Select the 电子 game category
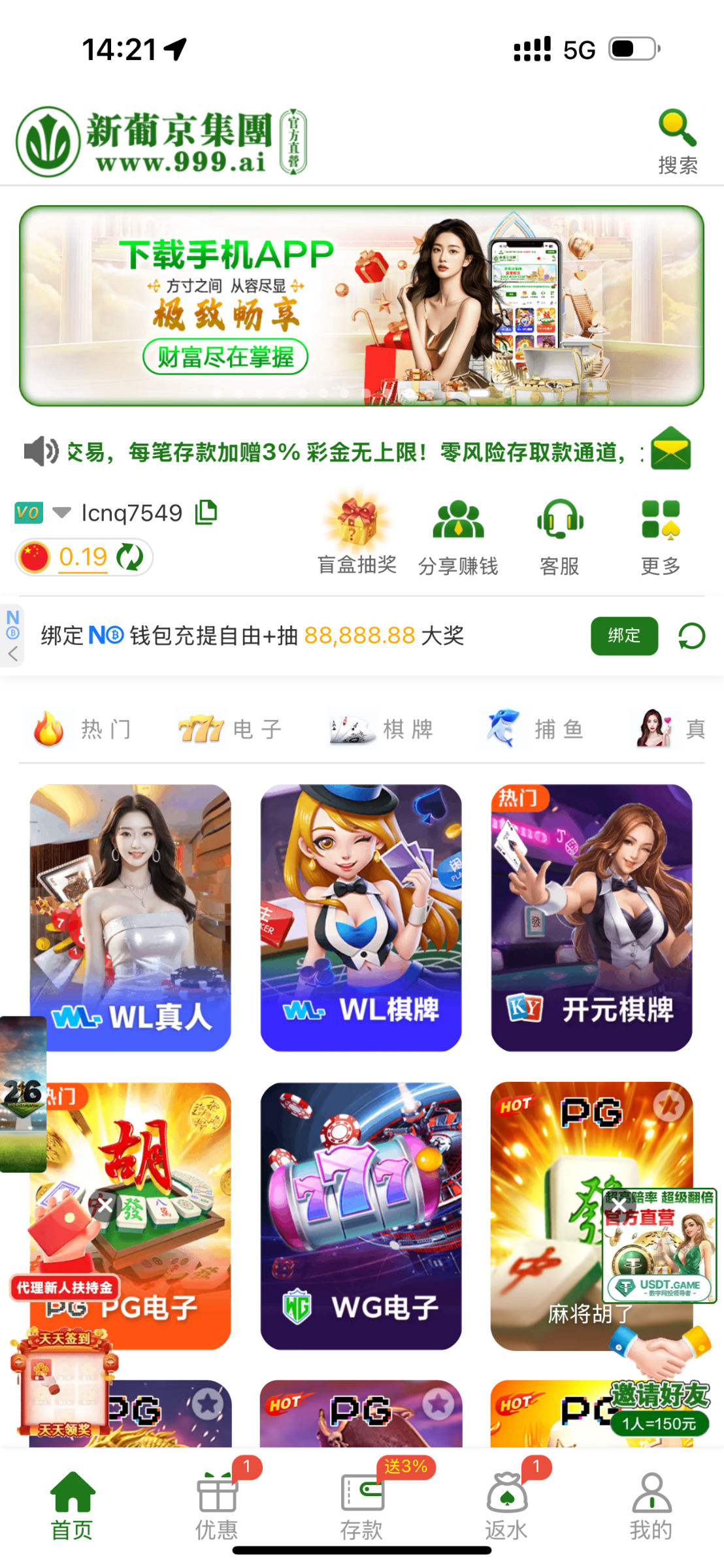Screen dimensions: 724x1568 (x=229, y=728)
